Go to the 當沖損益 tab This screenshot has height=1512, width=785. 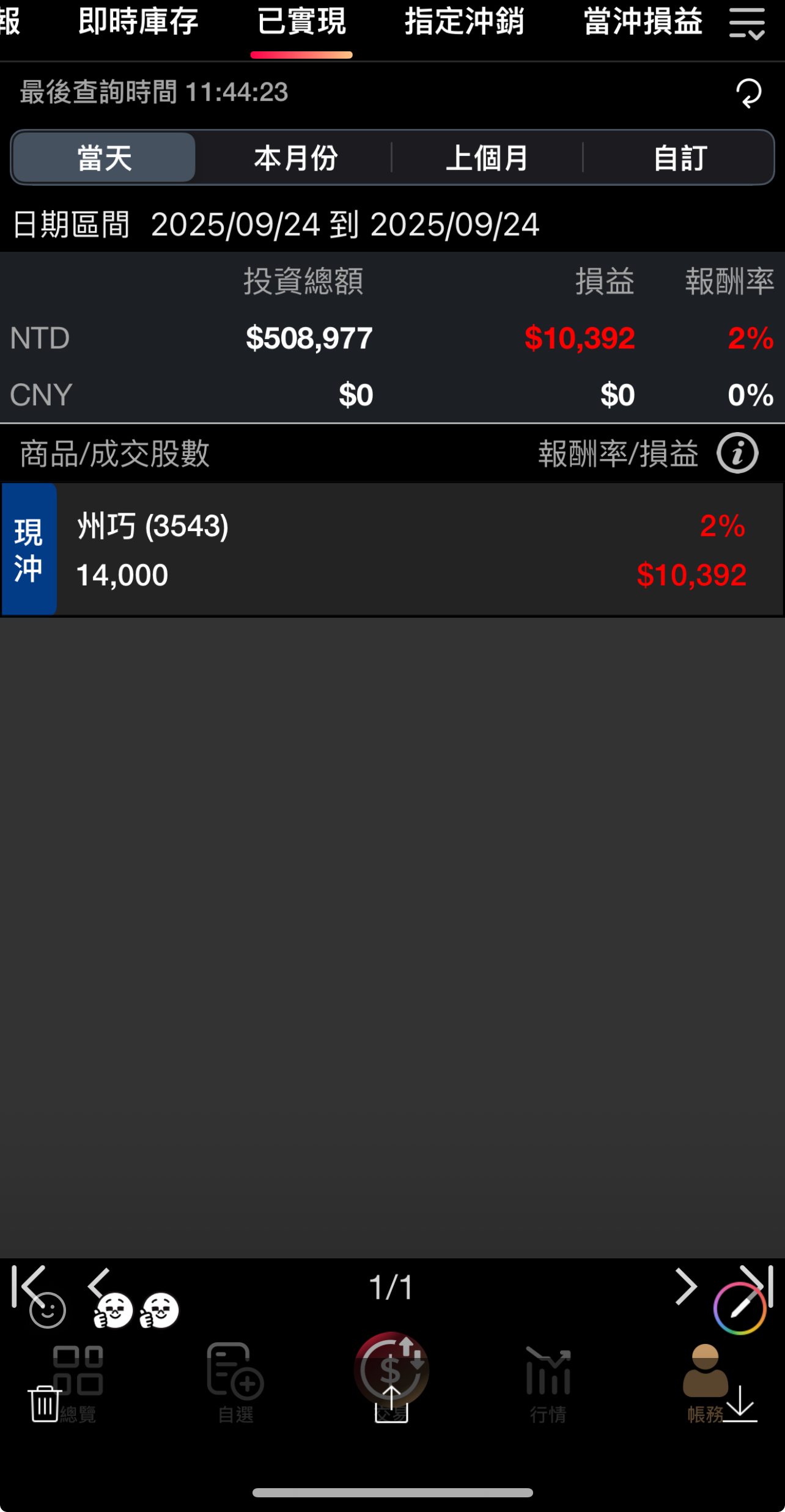(x=643, y=22)
